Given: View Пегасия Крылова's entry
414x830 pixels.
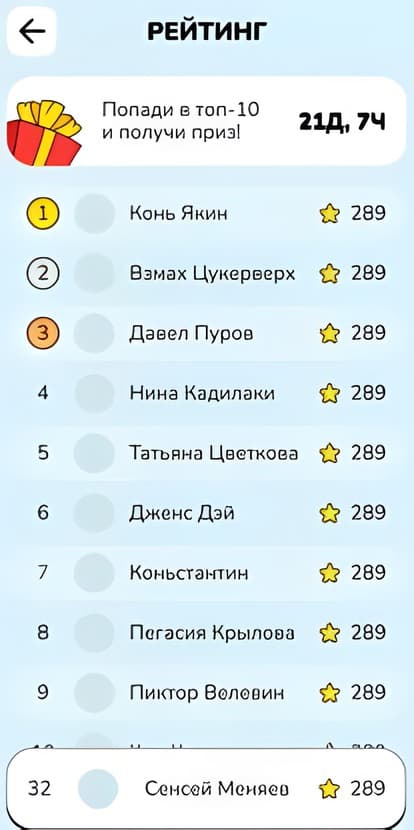Looking at the screenshot, I should pyautogui.click(x=206, y=633).
